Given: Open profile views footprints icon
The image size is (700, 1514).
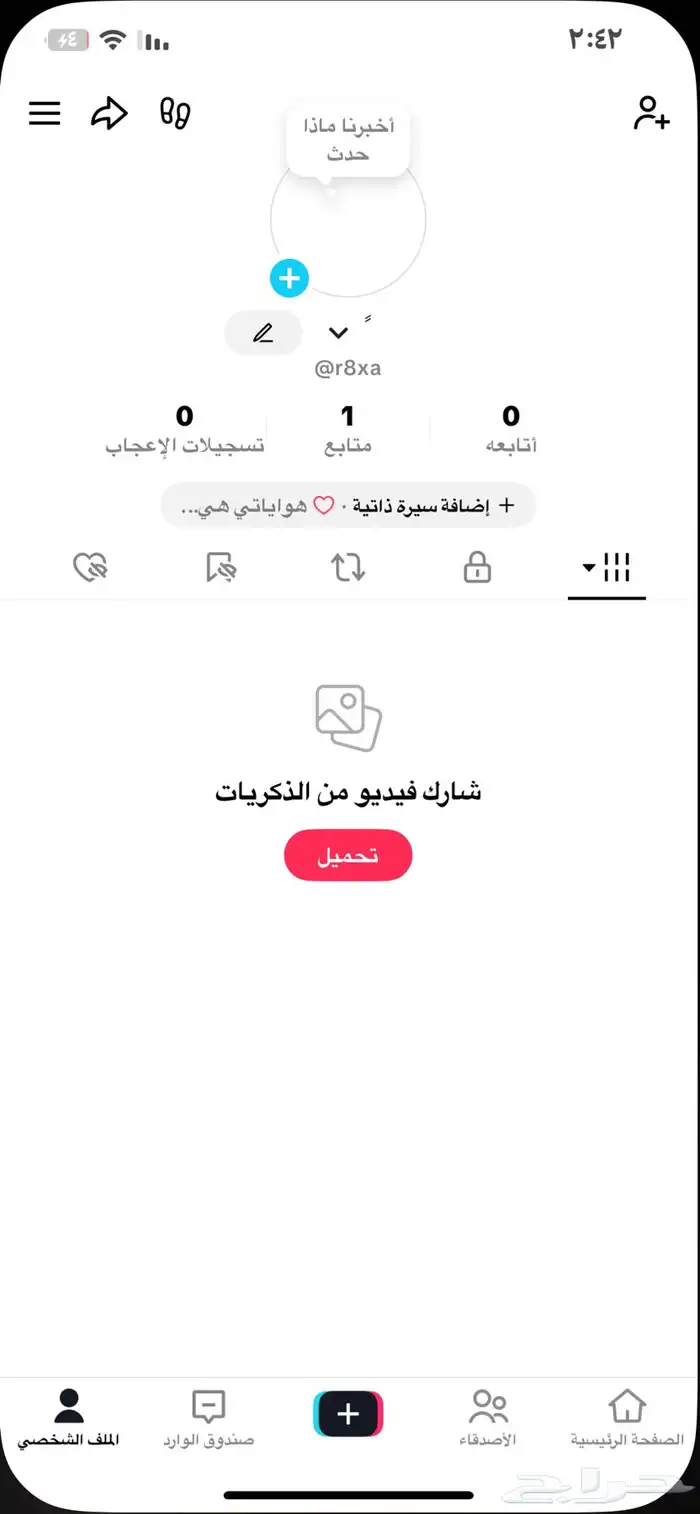Looking at the screenshot, I should (175, 113).
